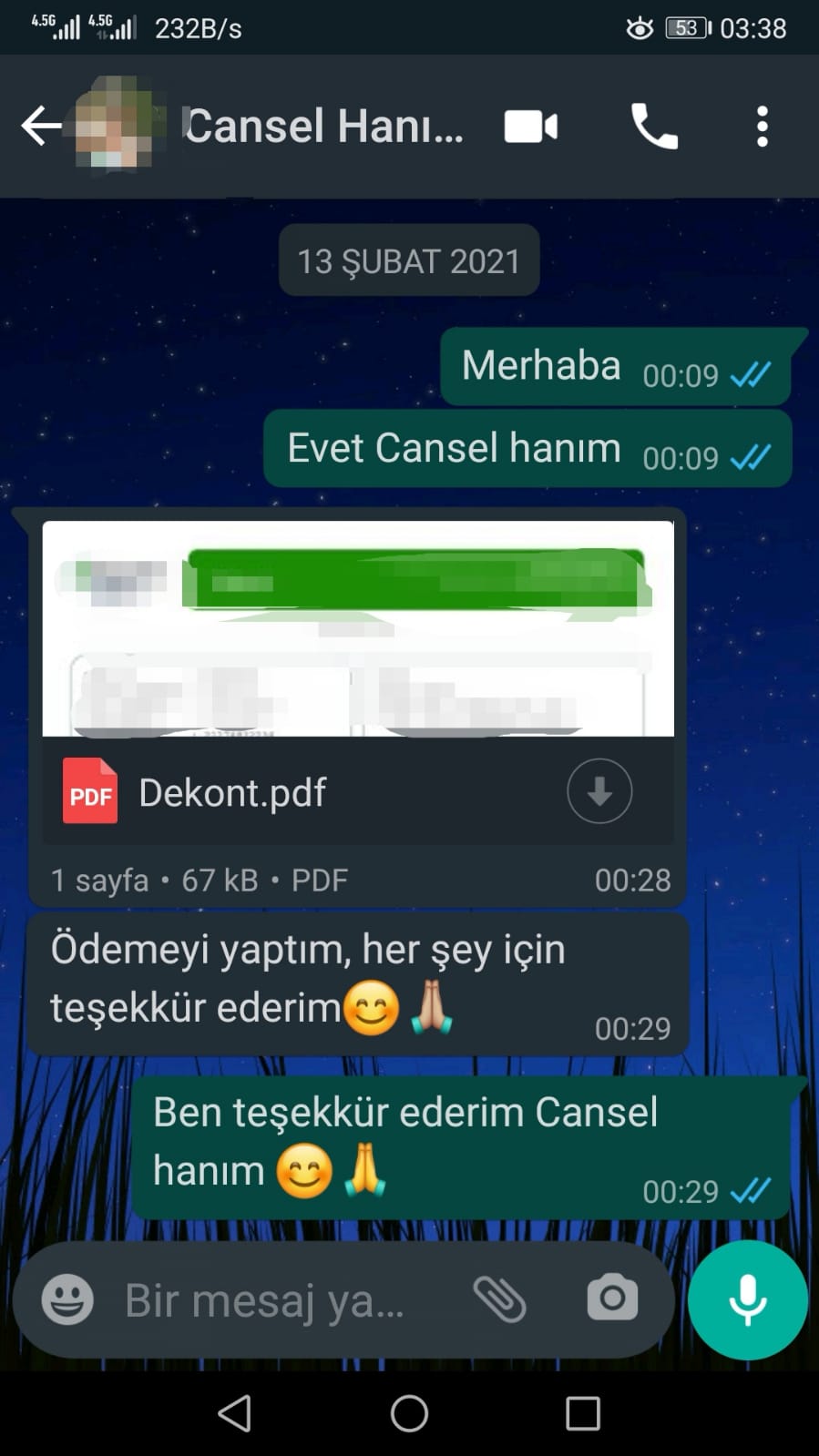Open Cansel Hanım's contact info
The image size is (819, 1456).
point(324,126)
